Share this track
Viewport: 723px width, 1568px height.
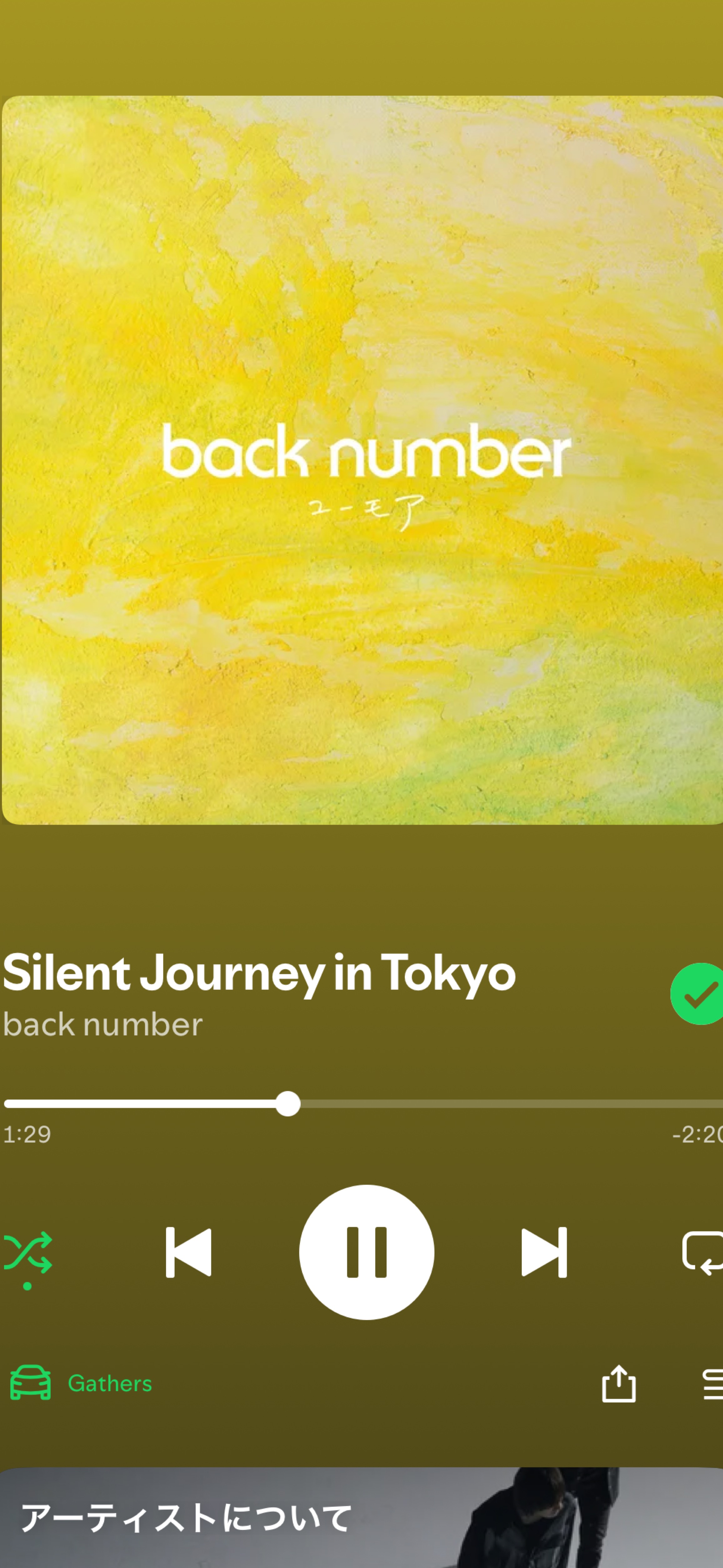point(618,1383)
